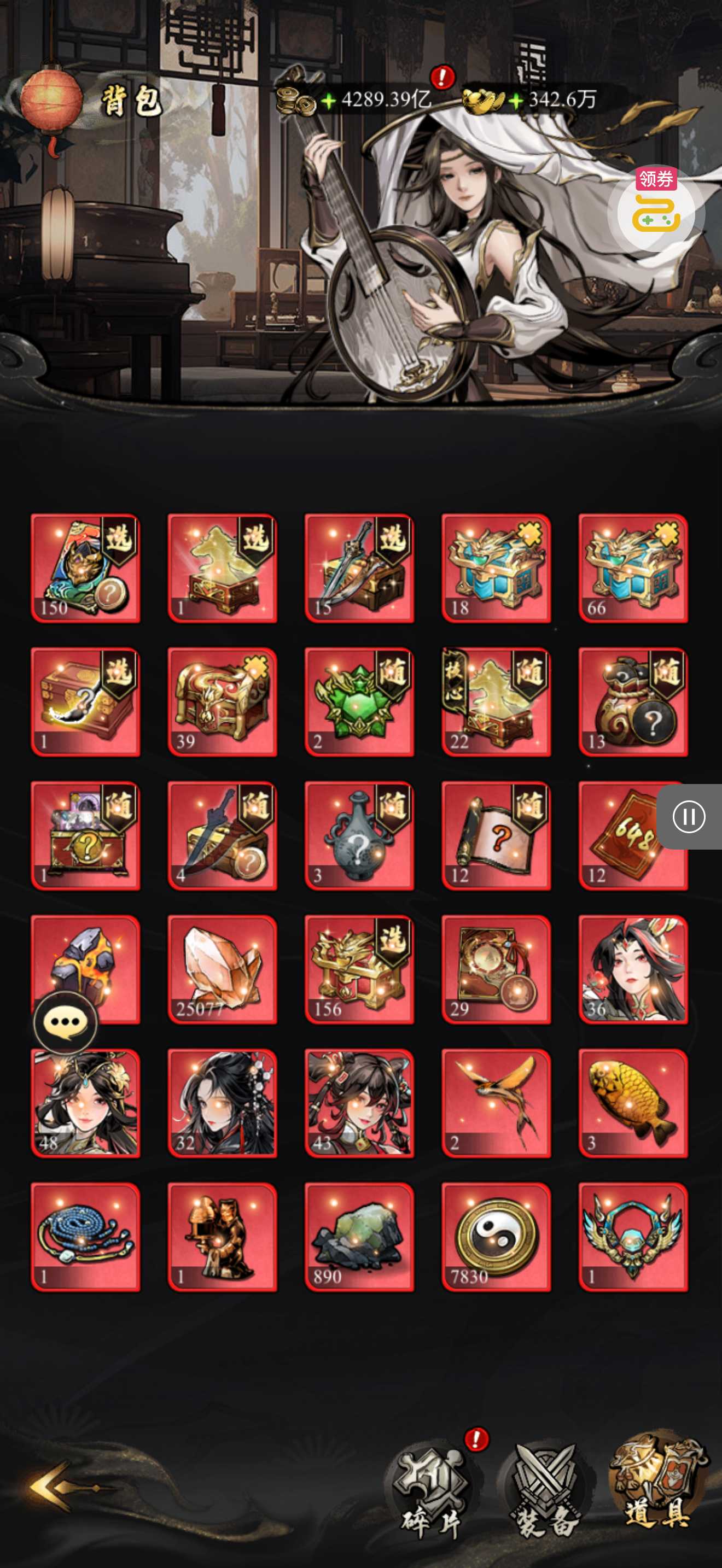
Task: Select the crystal item with 25077
Action: (222, 969)
